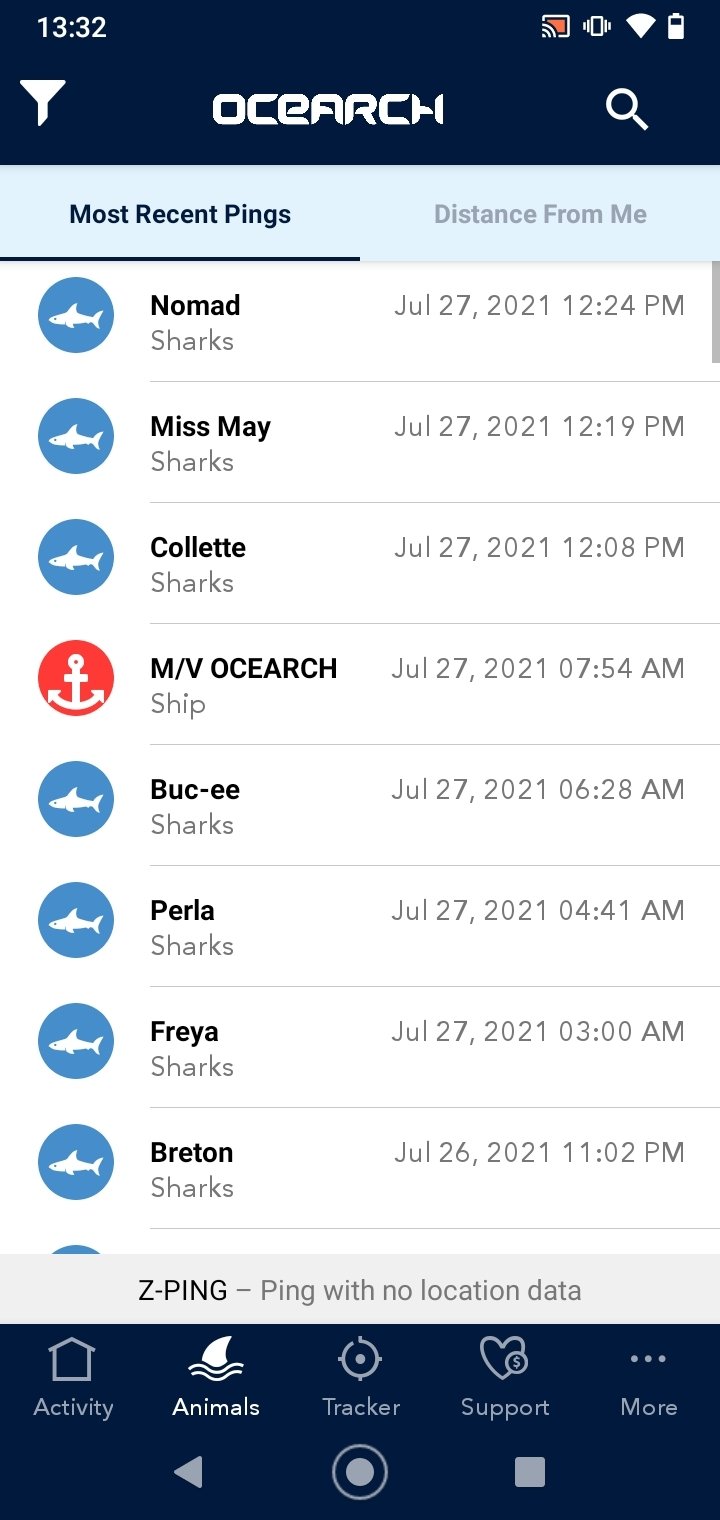Select the Most Recent Pings tab
Viewport: 720px width, 1520px height.
[x=180, y=214]
